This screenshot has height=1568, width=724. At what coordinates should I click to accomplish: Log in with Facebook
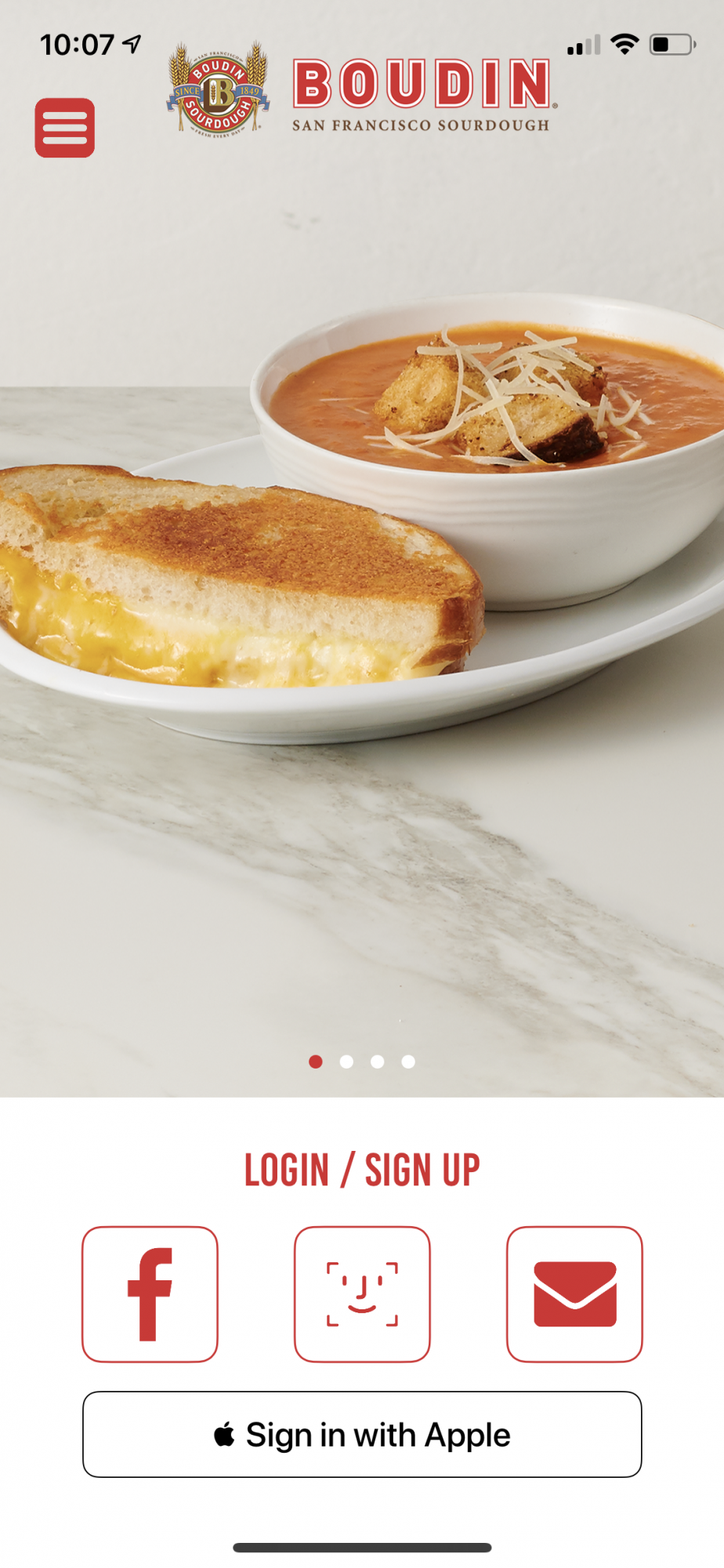click(150, 1294)
